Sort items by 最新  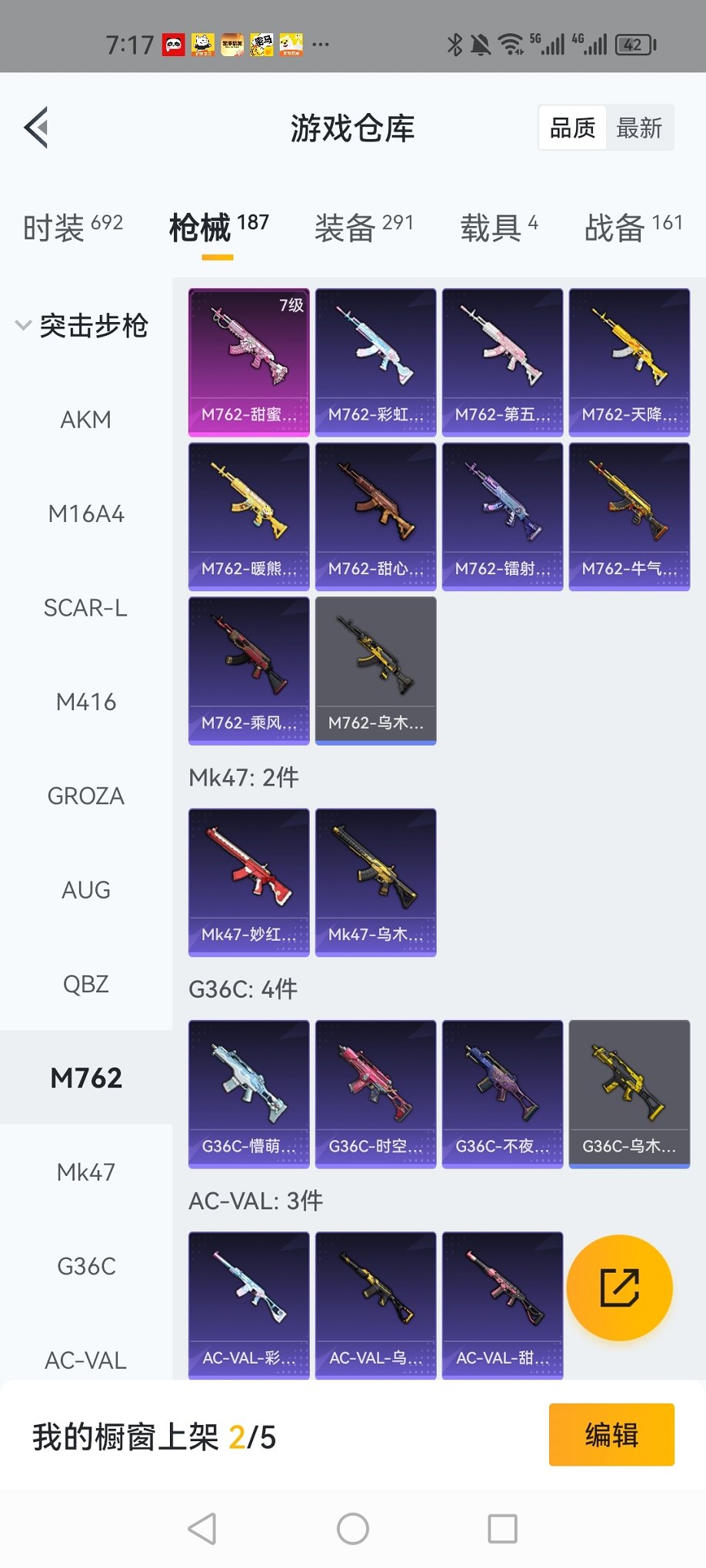point(639,128)
